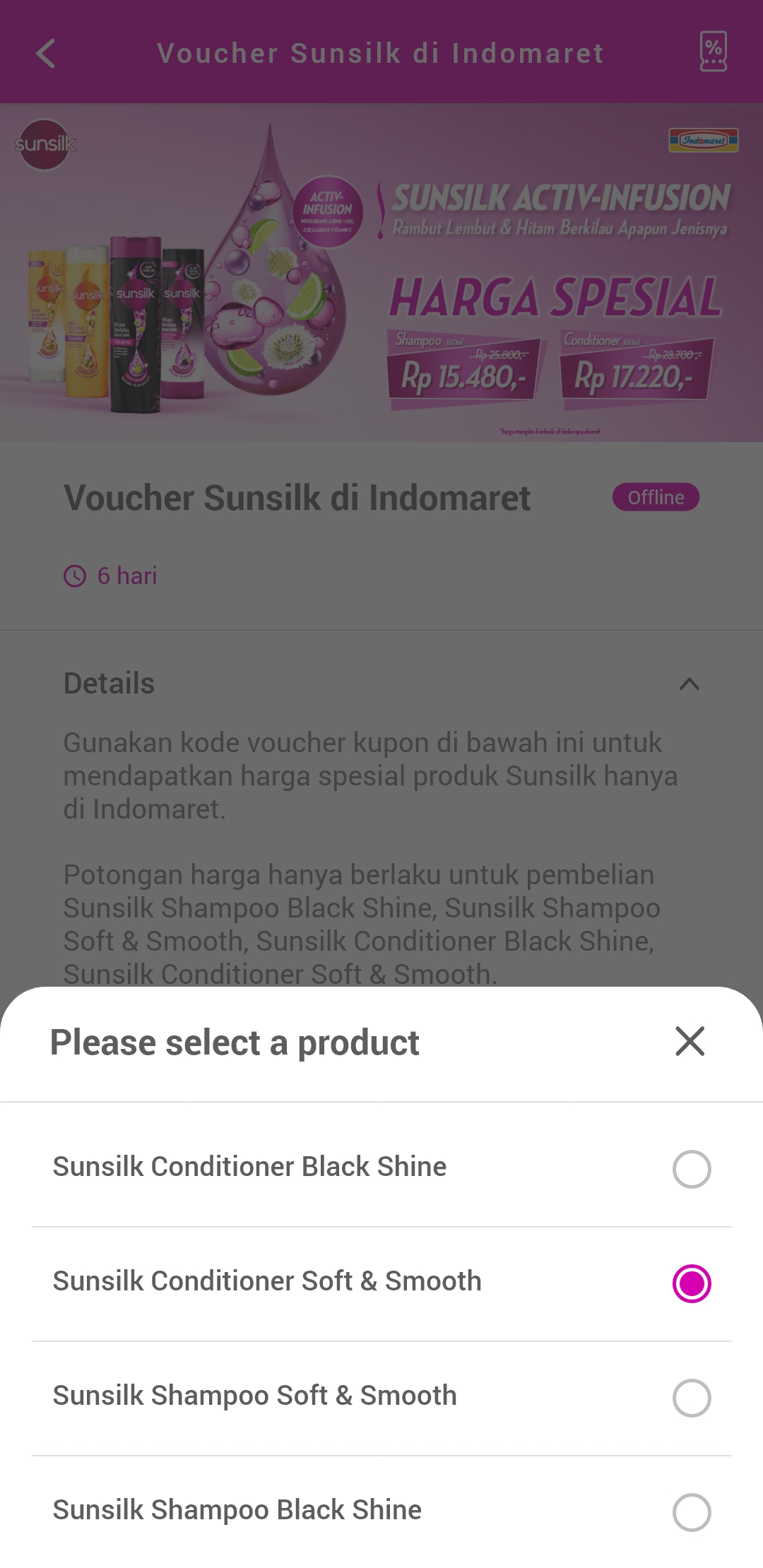This screenshot has width=763, height=1568.
Task: Select Sunsilk Conditioner Black Shine
Action: 691,1169
